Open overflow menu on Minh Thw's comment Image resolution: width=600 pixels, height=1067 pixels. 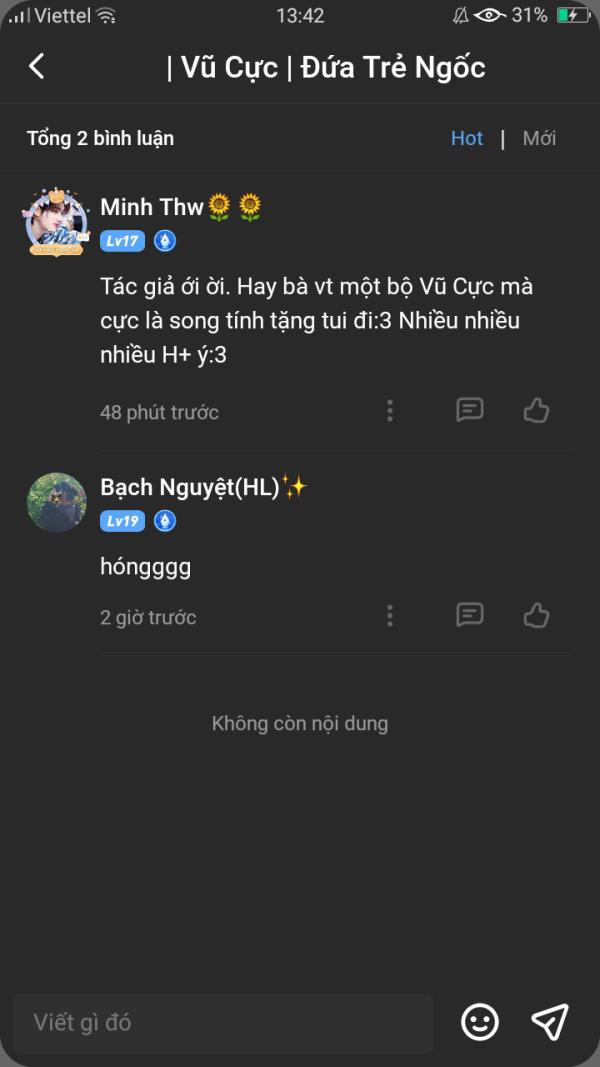pyautogui.click(x=390, y=411)
